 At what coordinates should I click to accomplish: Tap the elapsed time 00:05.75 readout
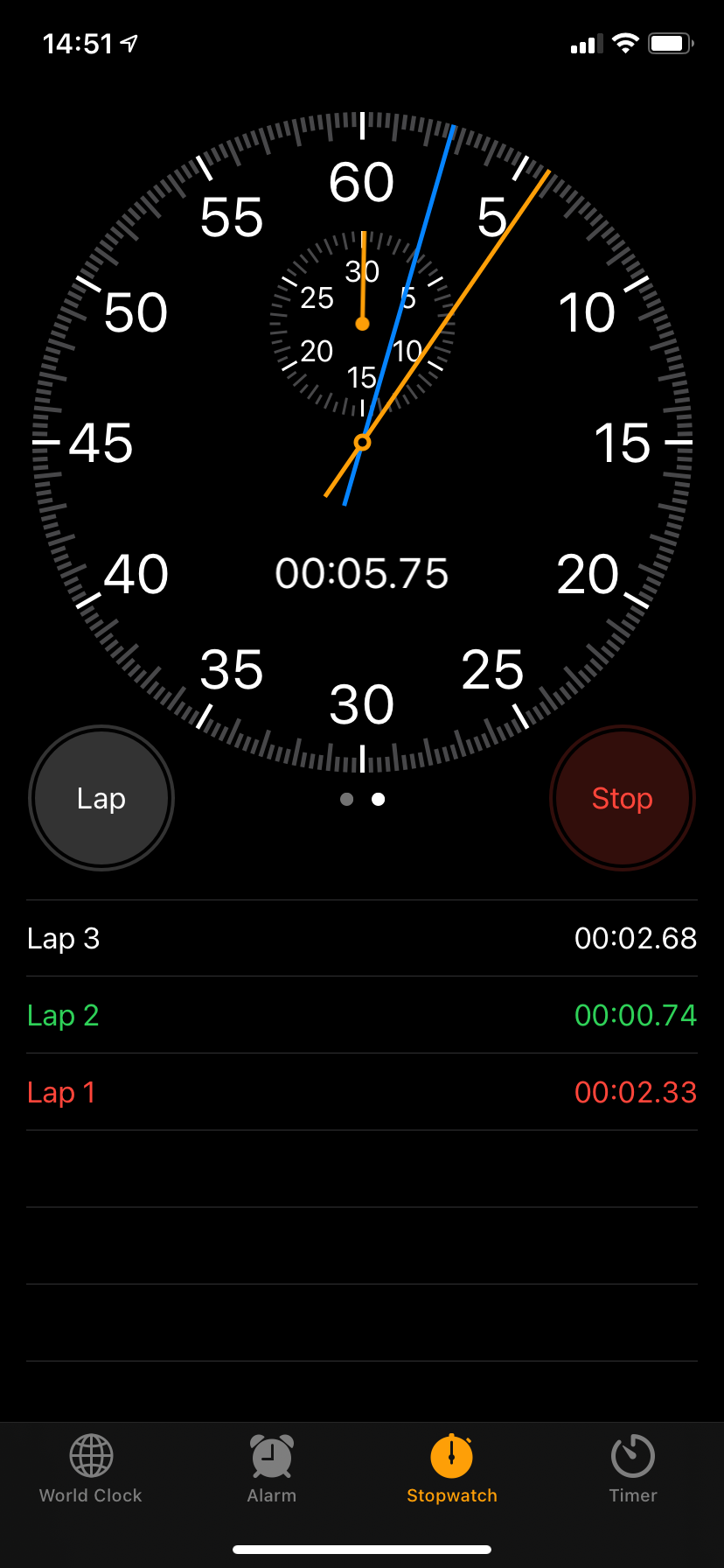point(362,573)
